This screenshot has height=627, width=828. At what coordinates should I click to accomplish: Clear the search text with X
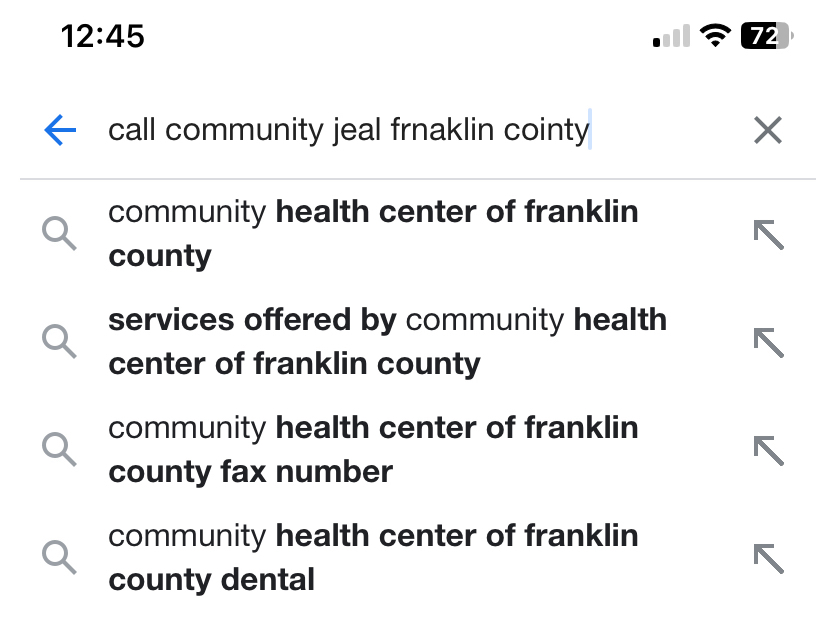click(767, 130)
